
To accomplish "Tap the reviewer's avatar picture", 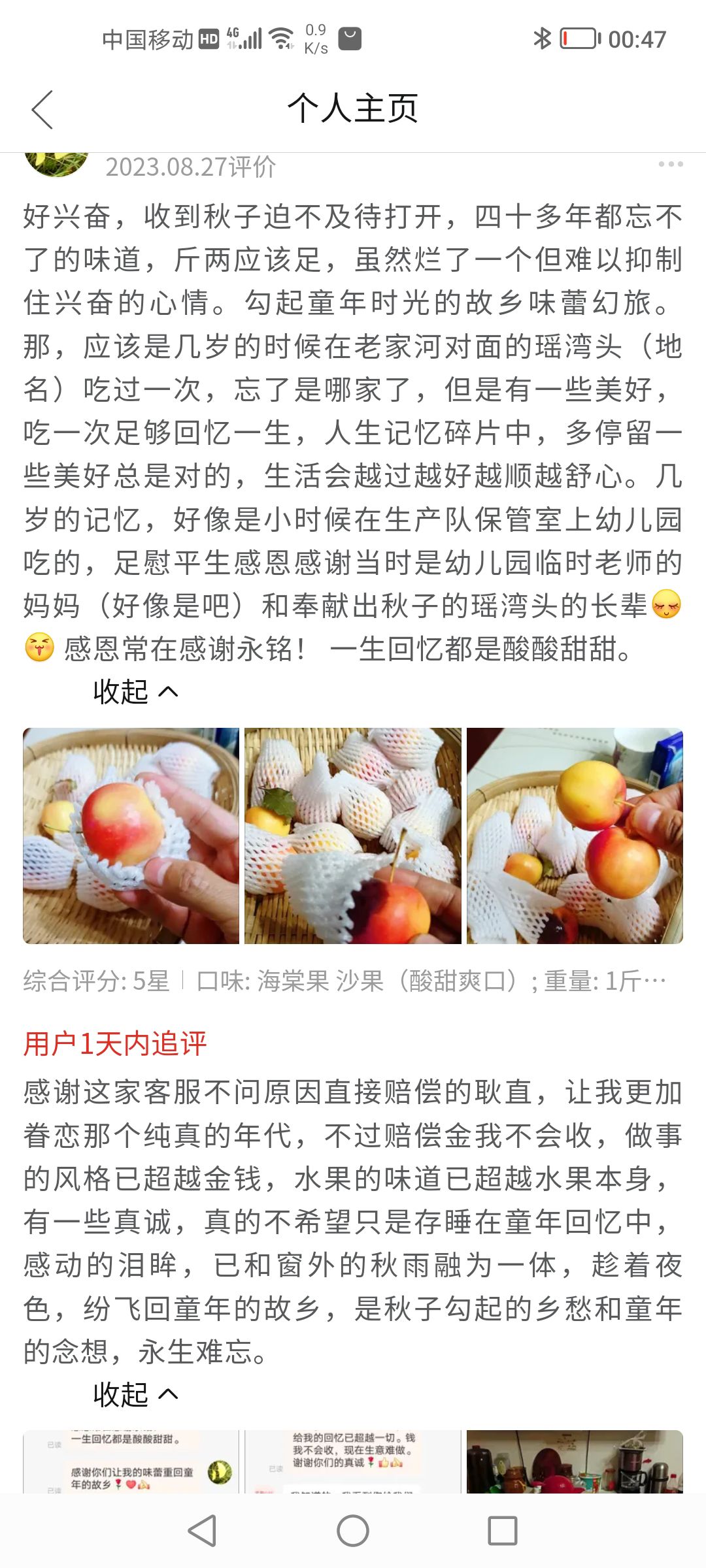I will coord(57,163).
